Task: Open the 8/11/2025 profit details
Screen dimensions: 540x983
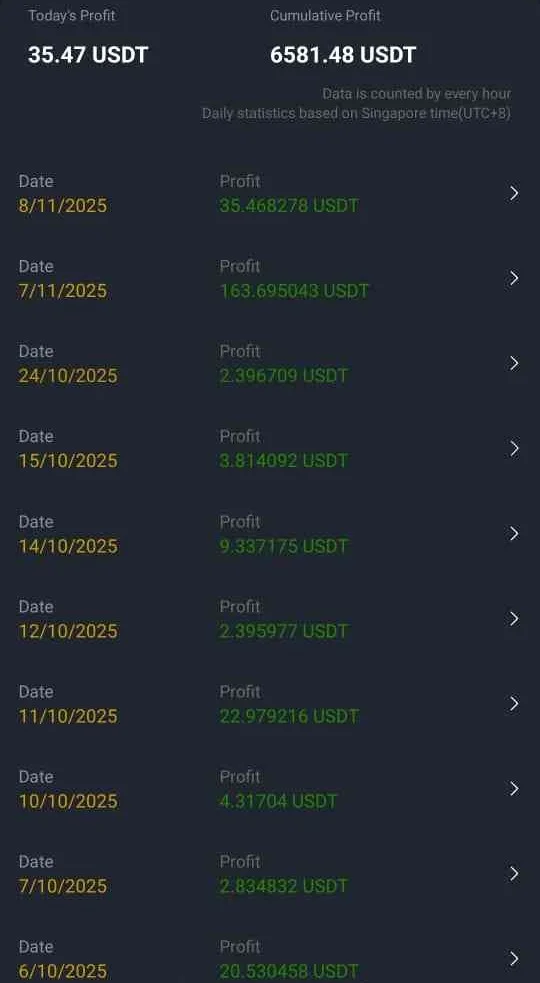Action: 270,193
